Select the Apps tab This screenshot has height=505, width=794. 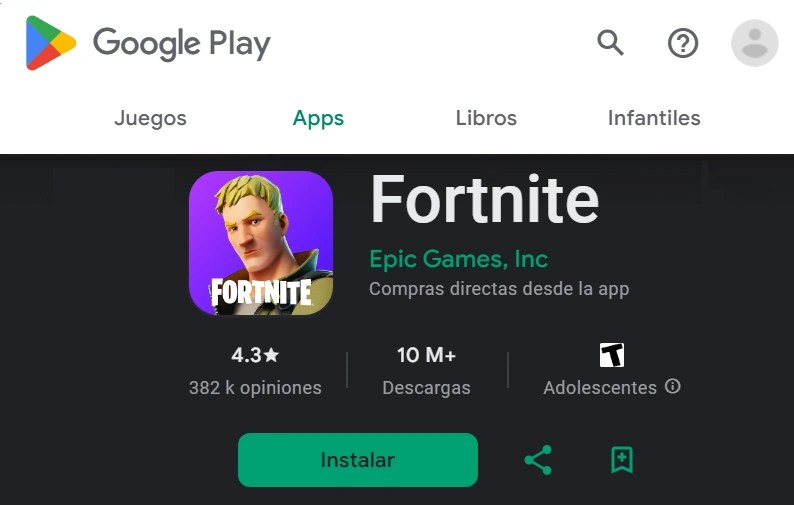pos(318,118)
